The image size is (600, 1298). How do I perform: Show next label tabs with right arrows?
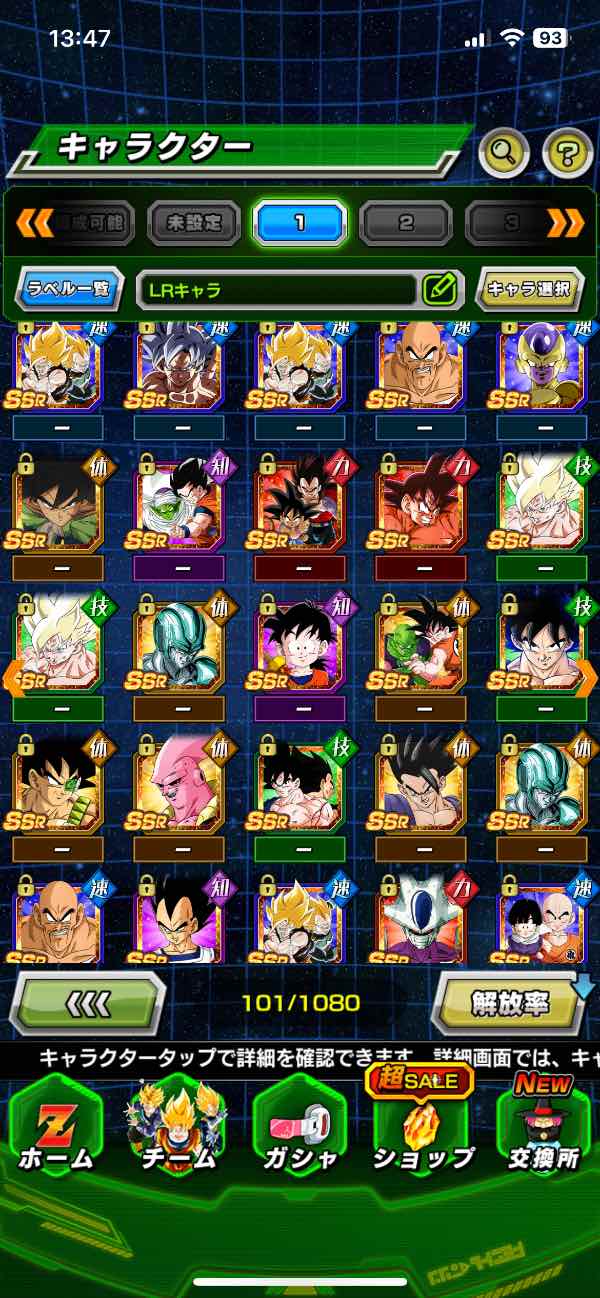(x=566, y=223)
